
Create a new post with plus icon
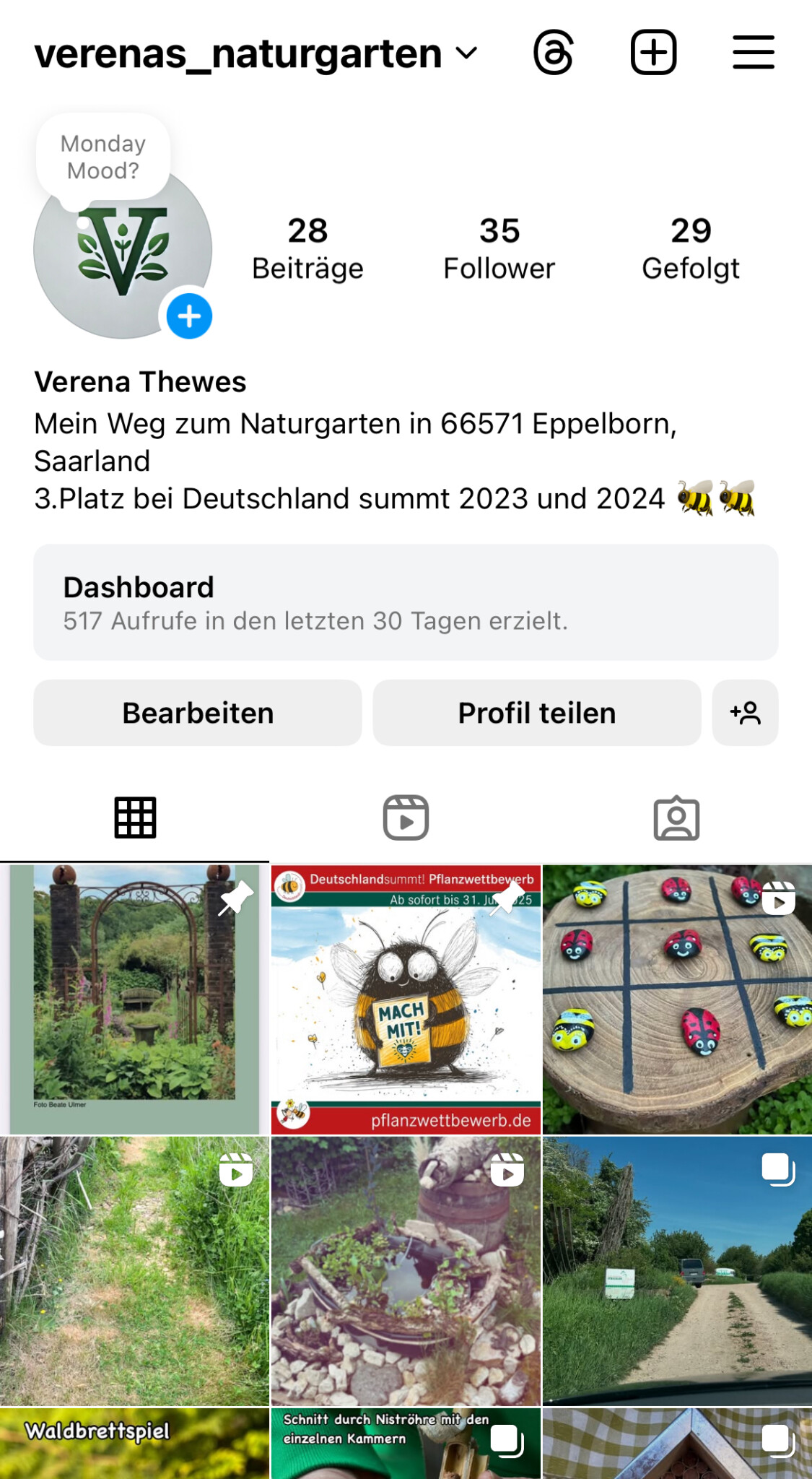653,52
